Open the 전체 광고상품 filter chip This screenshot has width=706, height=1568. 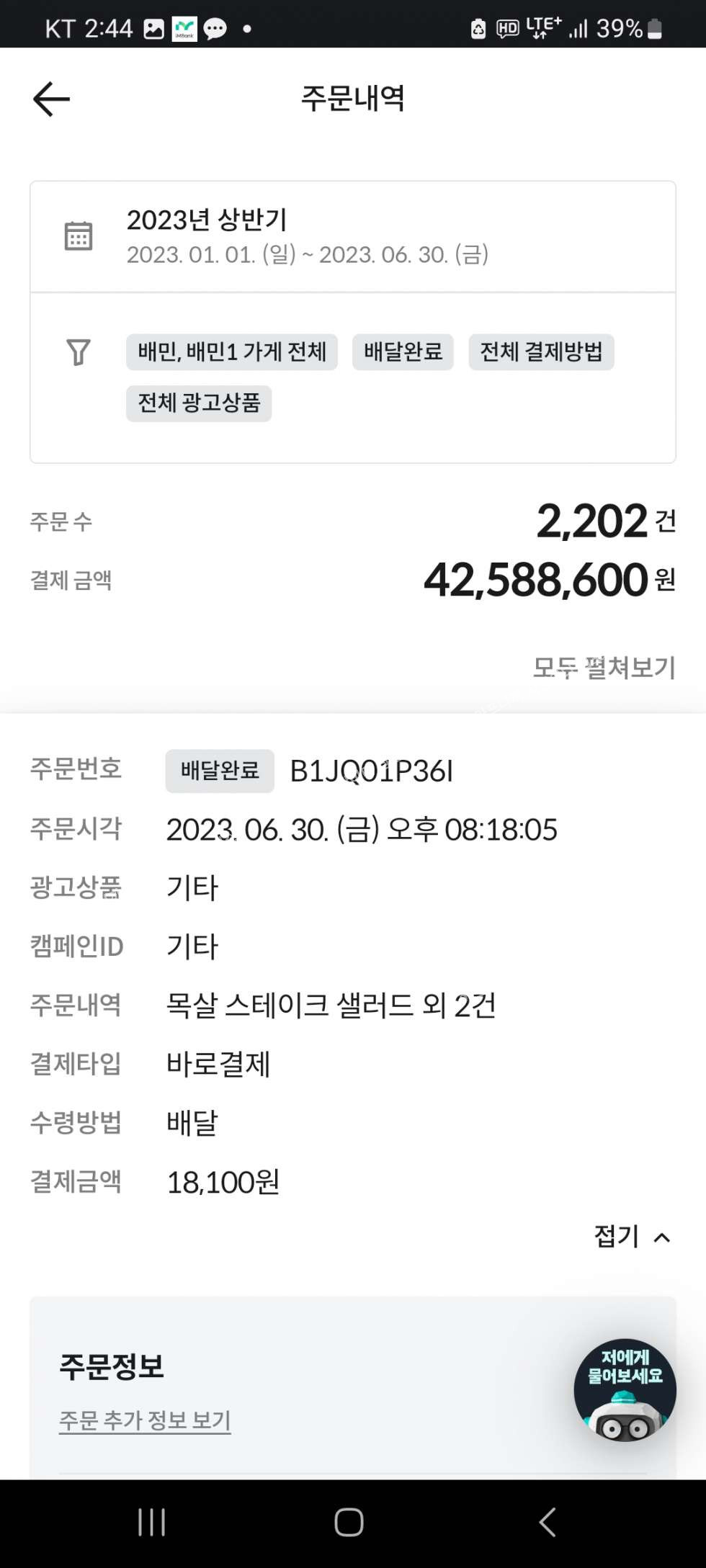click(x=199, y=403)
